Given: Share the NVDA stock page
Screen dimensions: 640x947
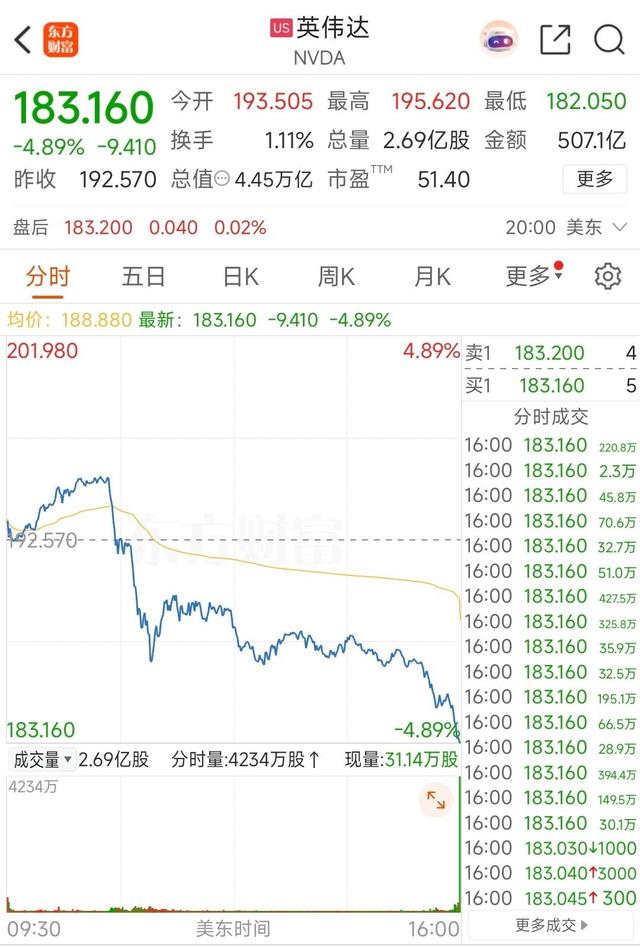Looking at the screenshot, I should tap(555, 40).
